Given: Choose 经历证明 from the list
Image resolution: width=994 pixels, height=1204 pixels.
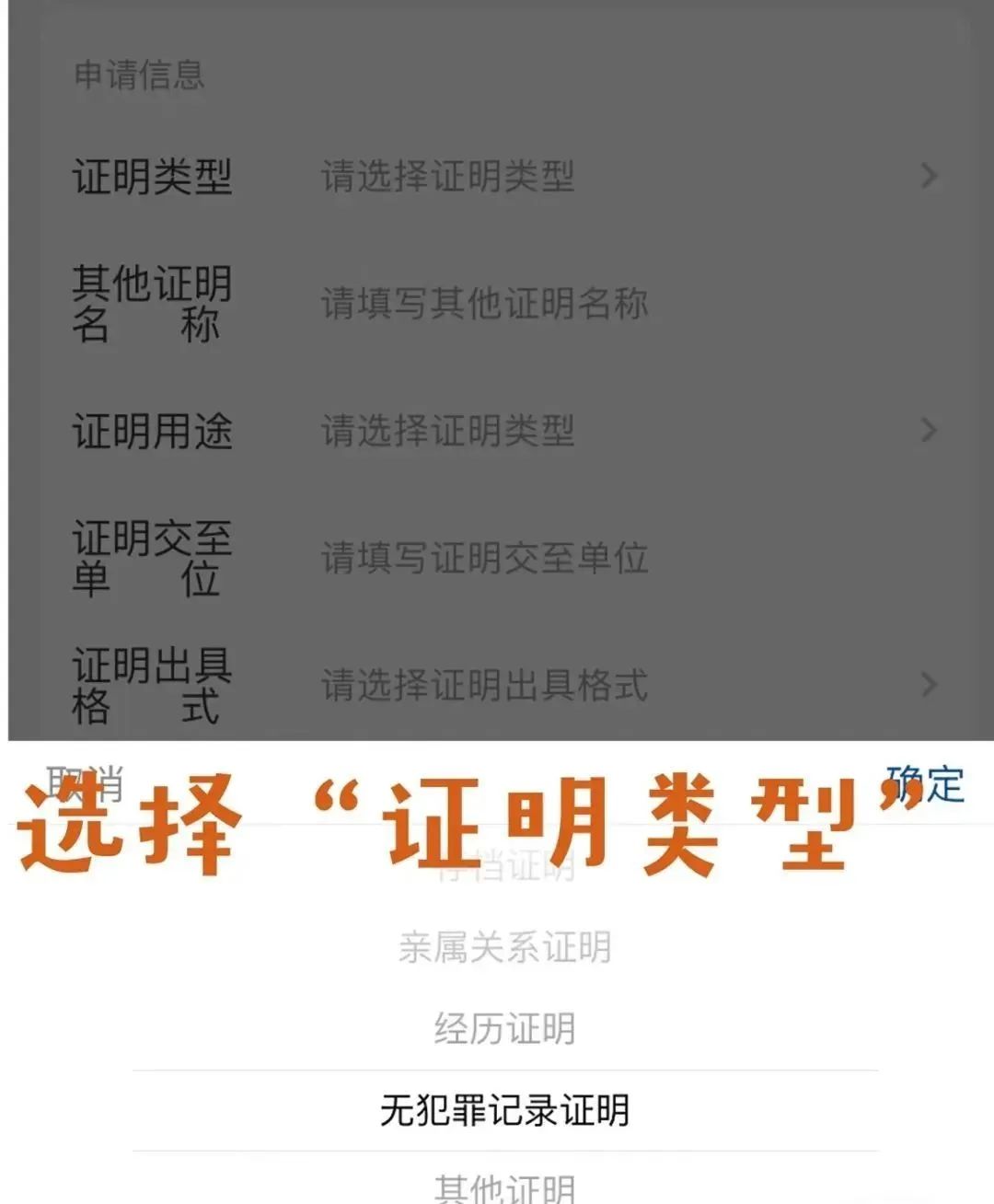Looking at the screenshot, I should pyautogui.click(x=504, y=1028).
